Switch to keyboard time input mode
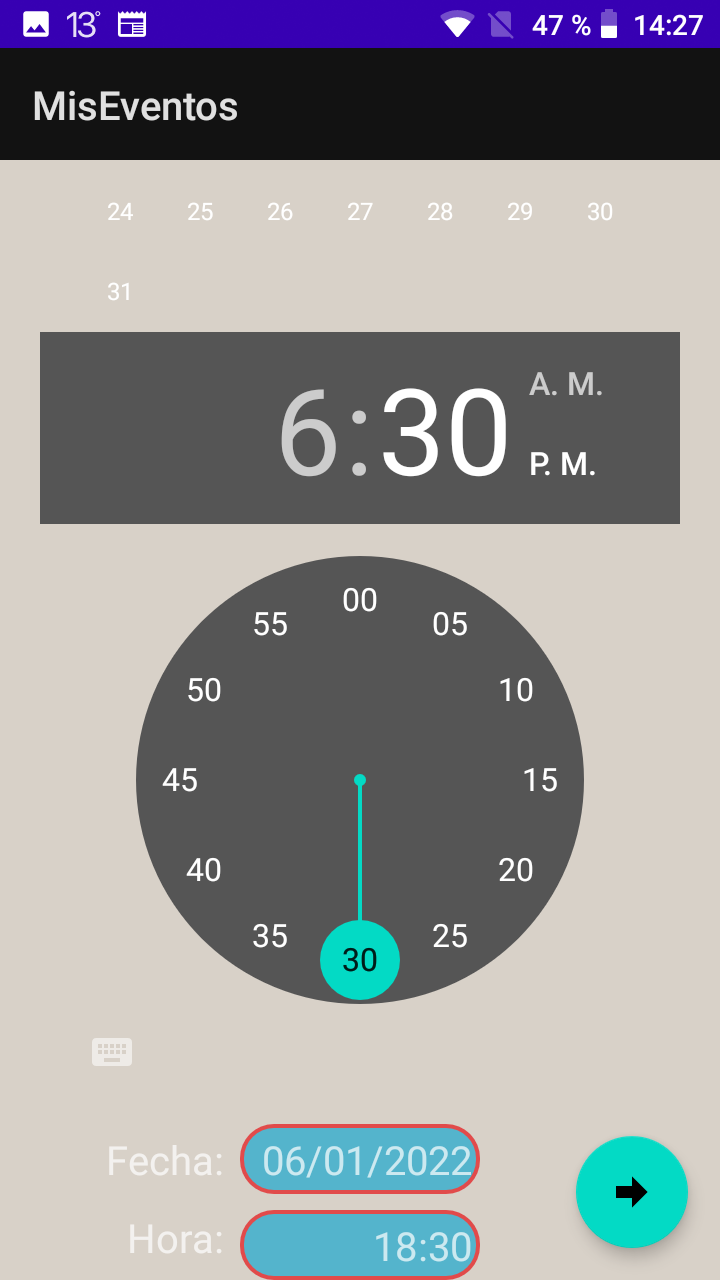The width and height of the screenshot is (720, 1280). coord(112,1052)
